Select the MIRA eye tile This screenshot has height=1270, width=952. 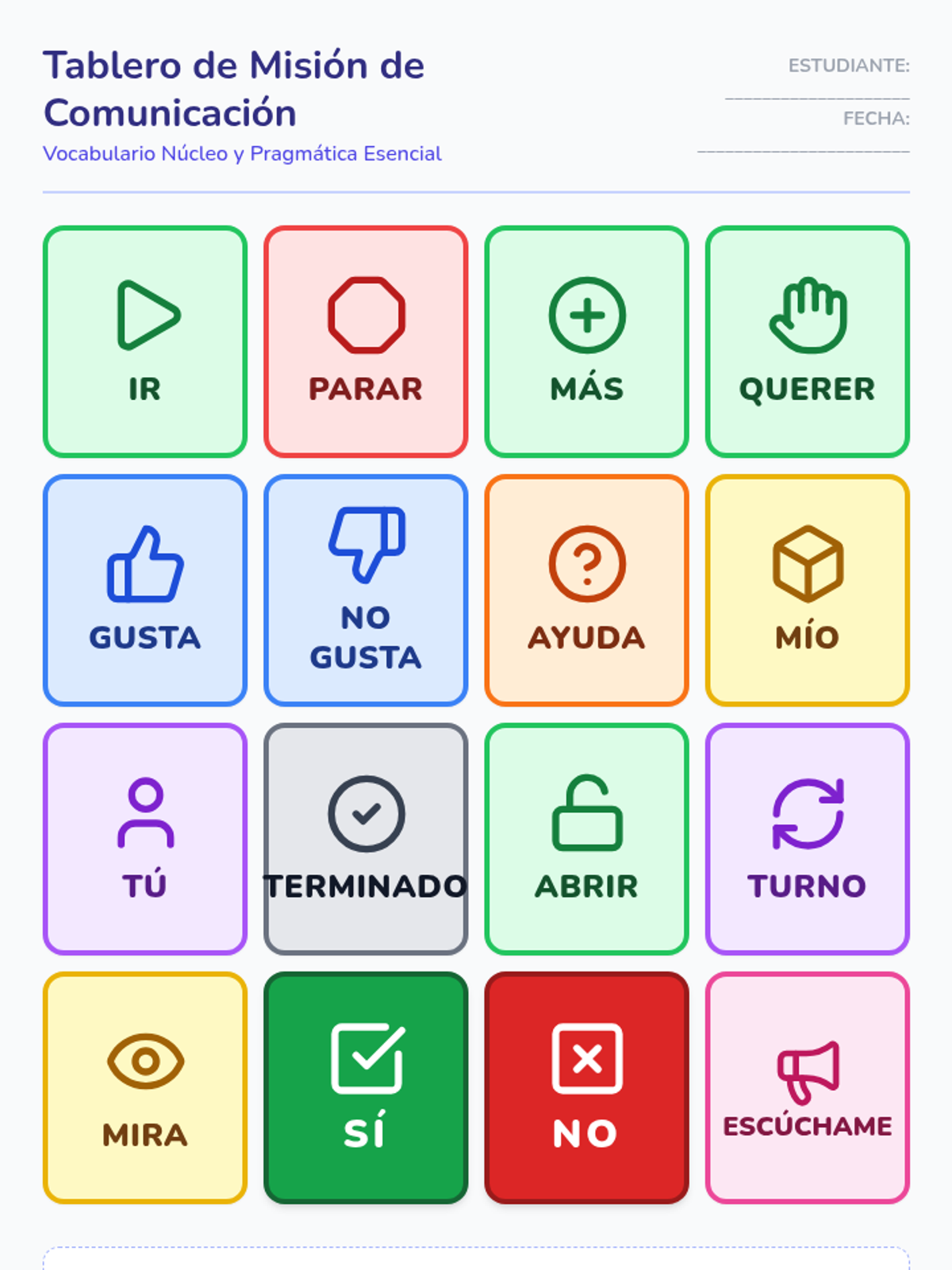145,1087
